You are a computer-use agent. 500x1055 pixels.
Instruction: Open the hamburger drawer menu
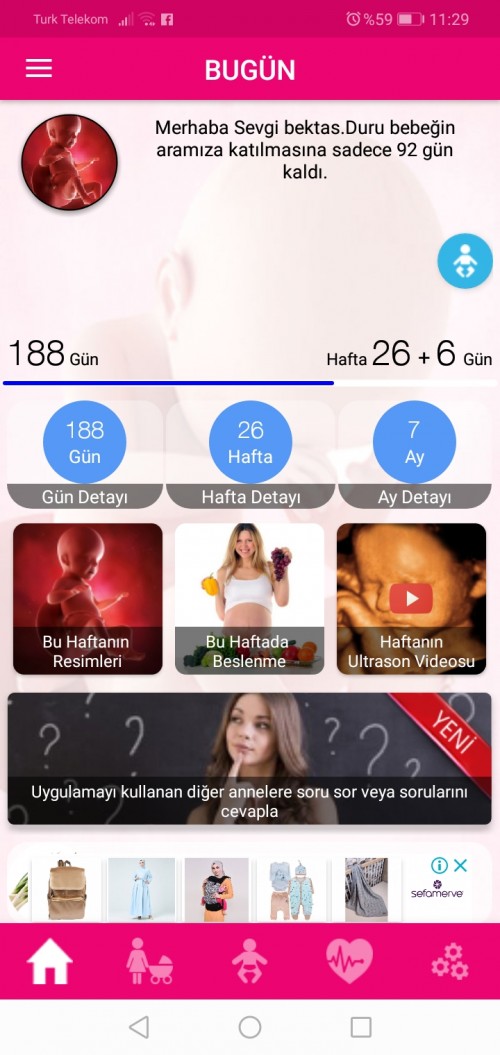pyautogui.click(x=38, y=69)
